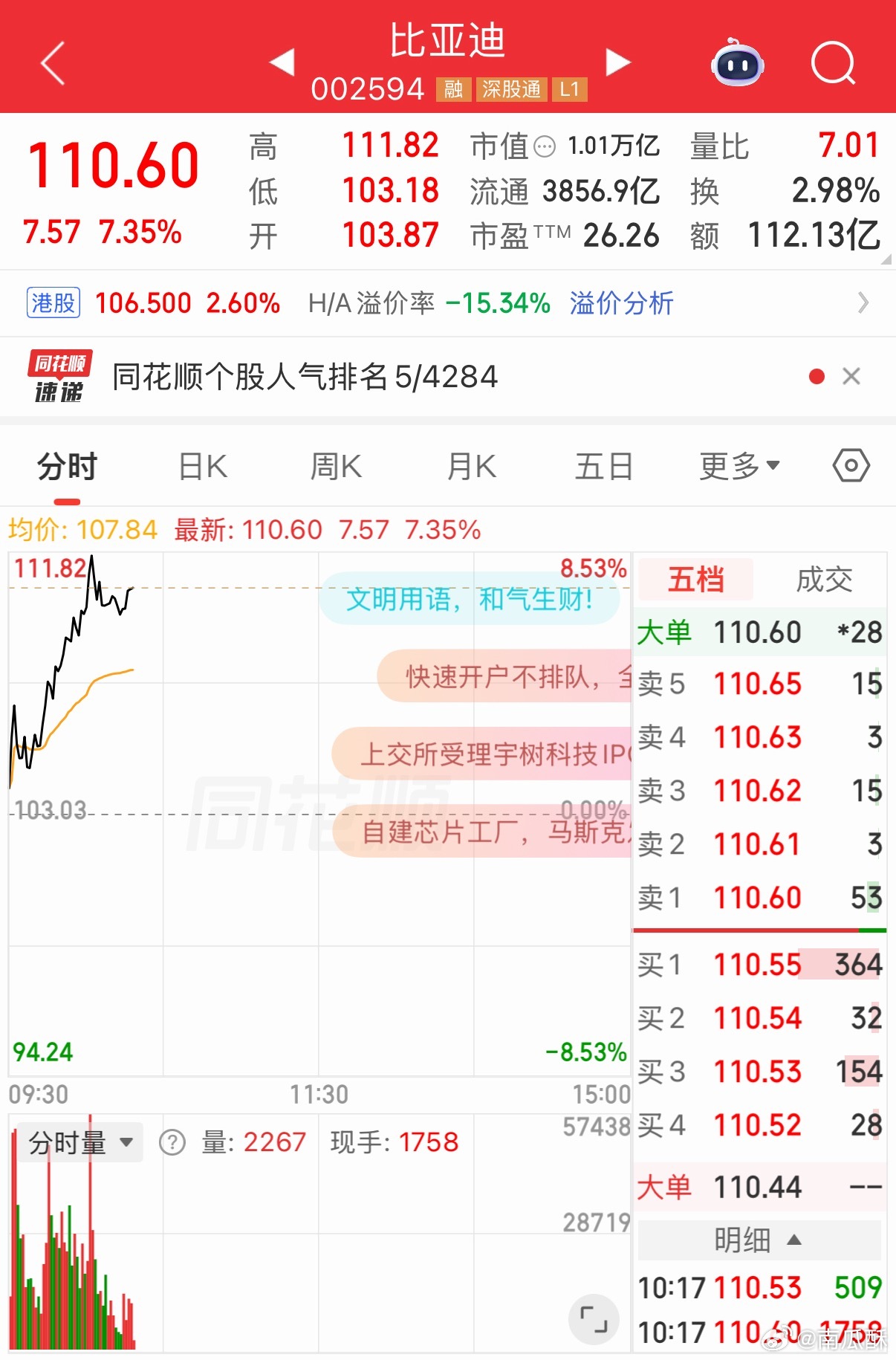Screen dimensions: 896x1360
Task: Select the 买1 price row 110.55
Action: [x=758, y=964]
